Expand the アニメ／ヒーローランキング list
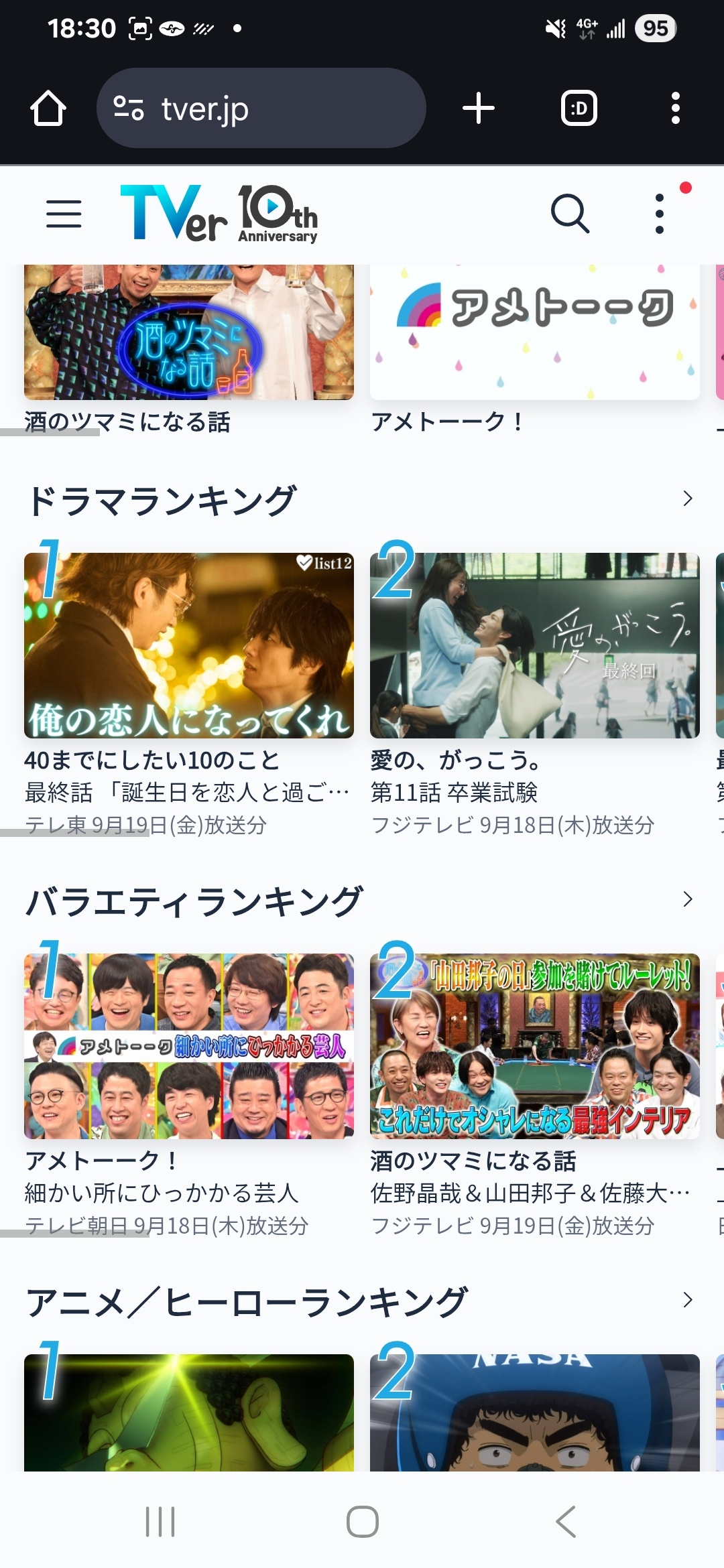Viewport: 724px width, 1568px height. pos(687,1300)
